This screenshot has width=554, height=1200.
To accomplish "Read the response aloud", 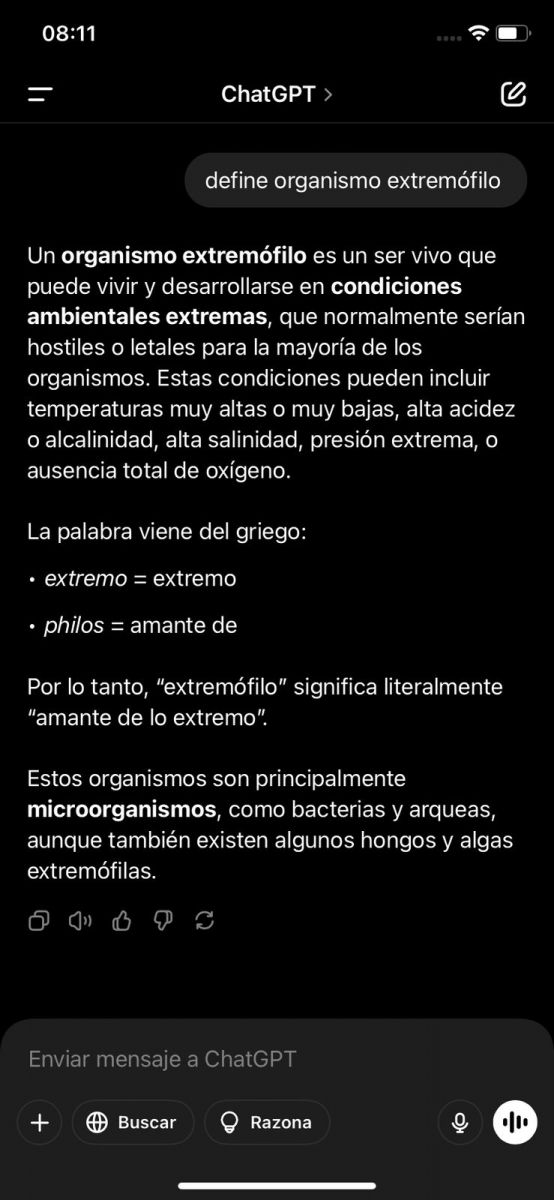I will pyautogui.click(x=80, y=920).
